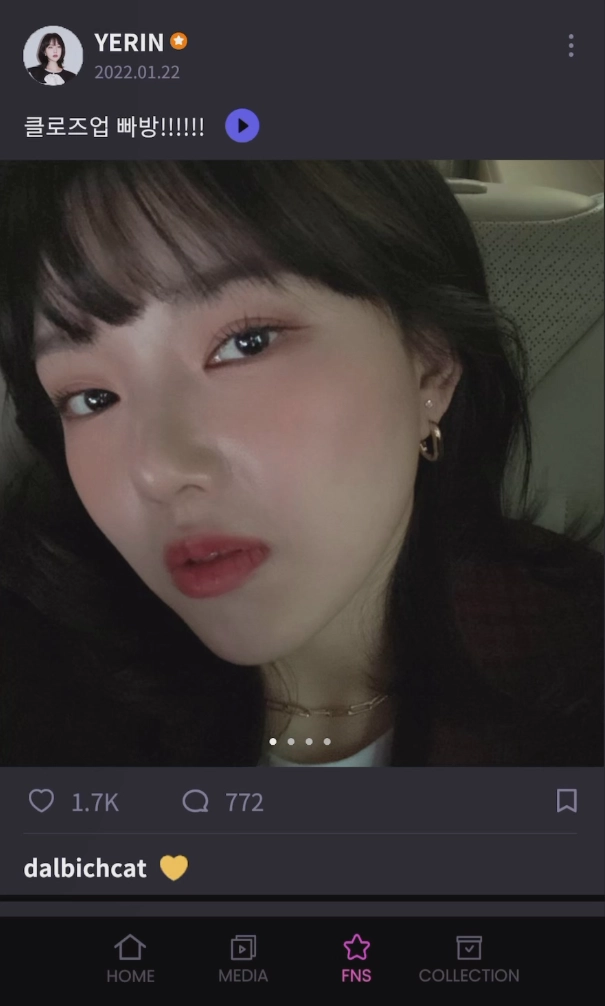Open the COLLECTION tab
The image size is (605, 1006).
tap(469, 959)
